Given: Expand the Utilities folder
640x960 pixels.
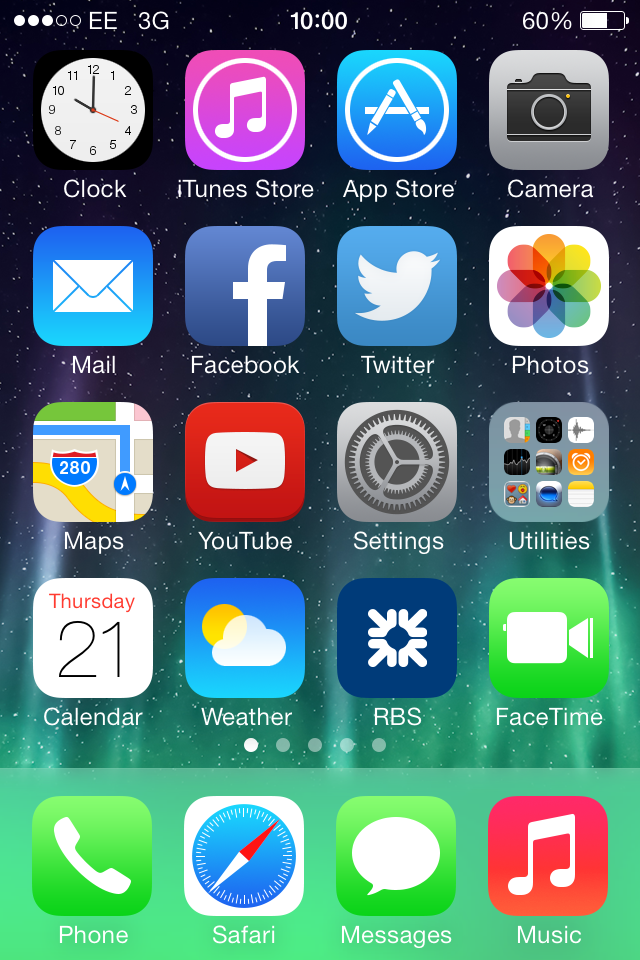Looking at the screenshot, I should (x=549, y=462).
